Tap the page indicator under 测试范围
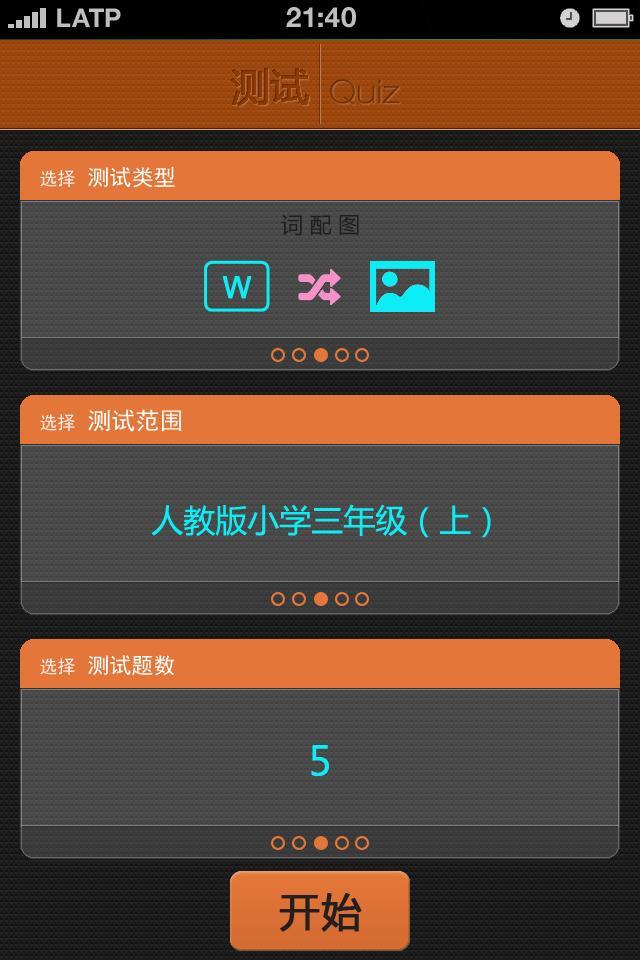Screen dimensions: 640x960 point(320,599)
